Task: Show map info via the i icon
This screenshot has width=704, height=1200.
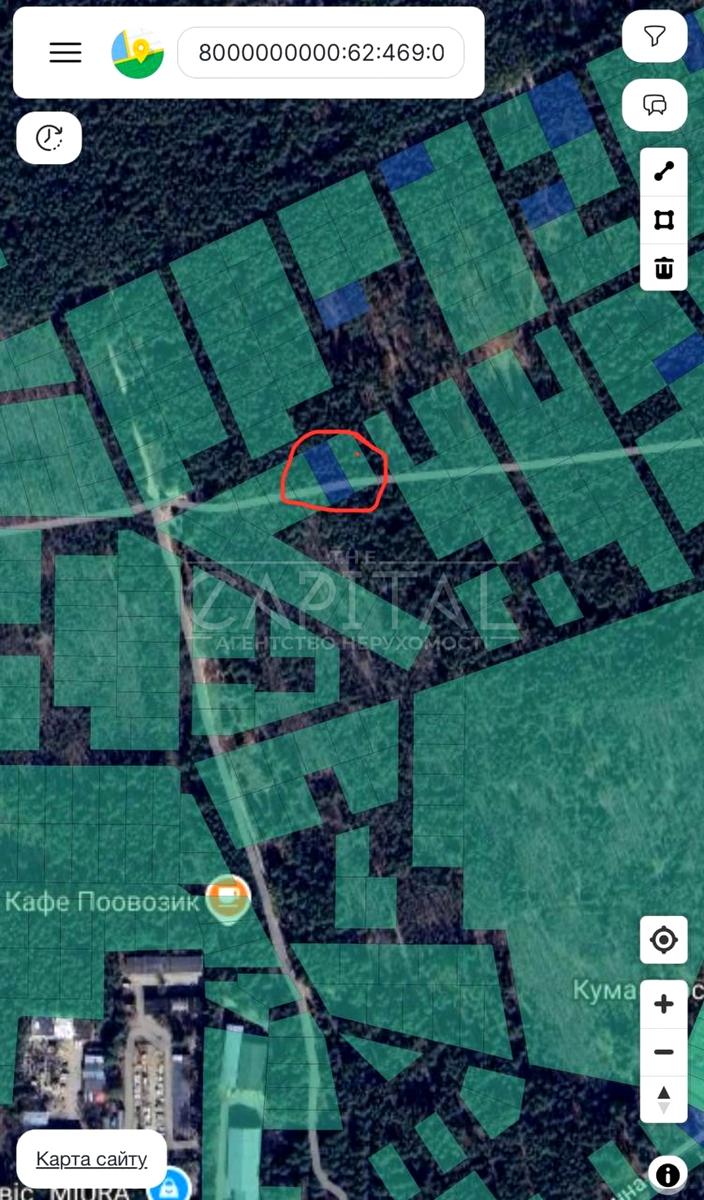Action: point(667,1175)
